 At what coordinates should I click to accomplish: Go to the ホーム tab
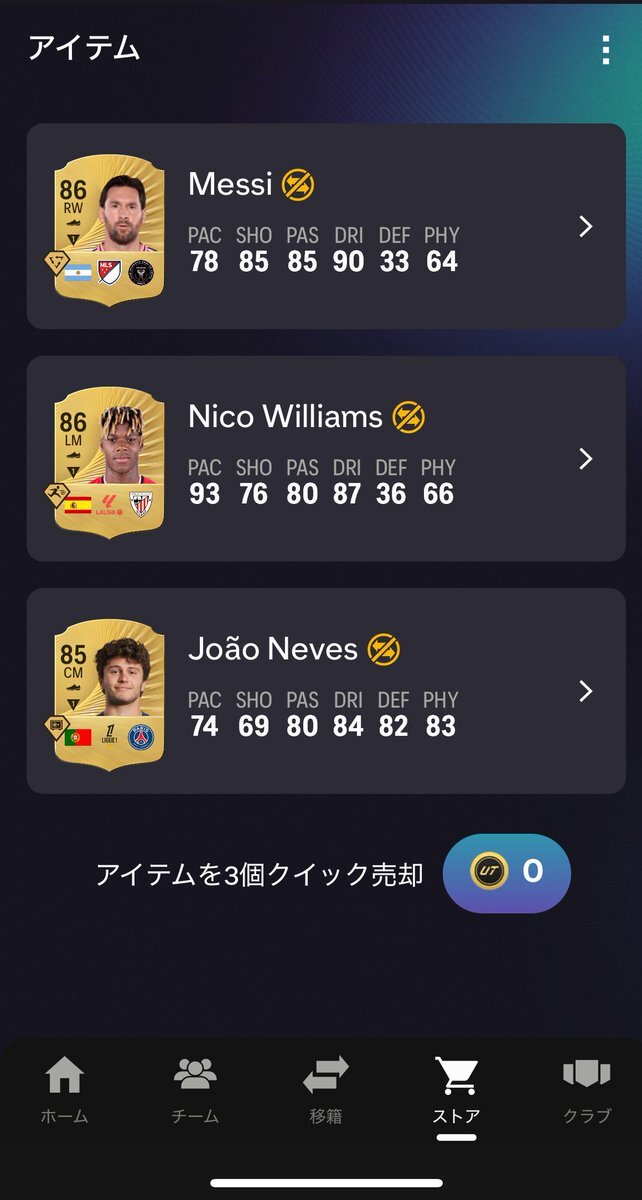tap(64, 1090)
